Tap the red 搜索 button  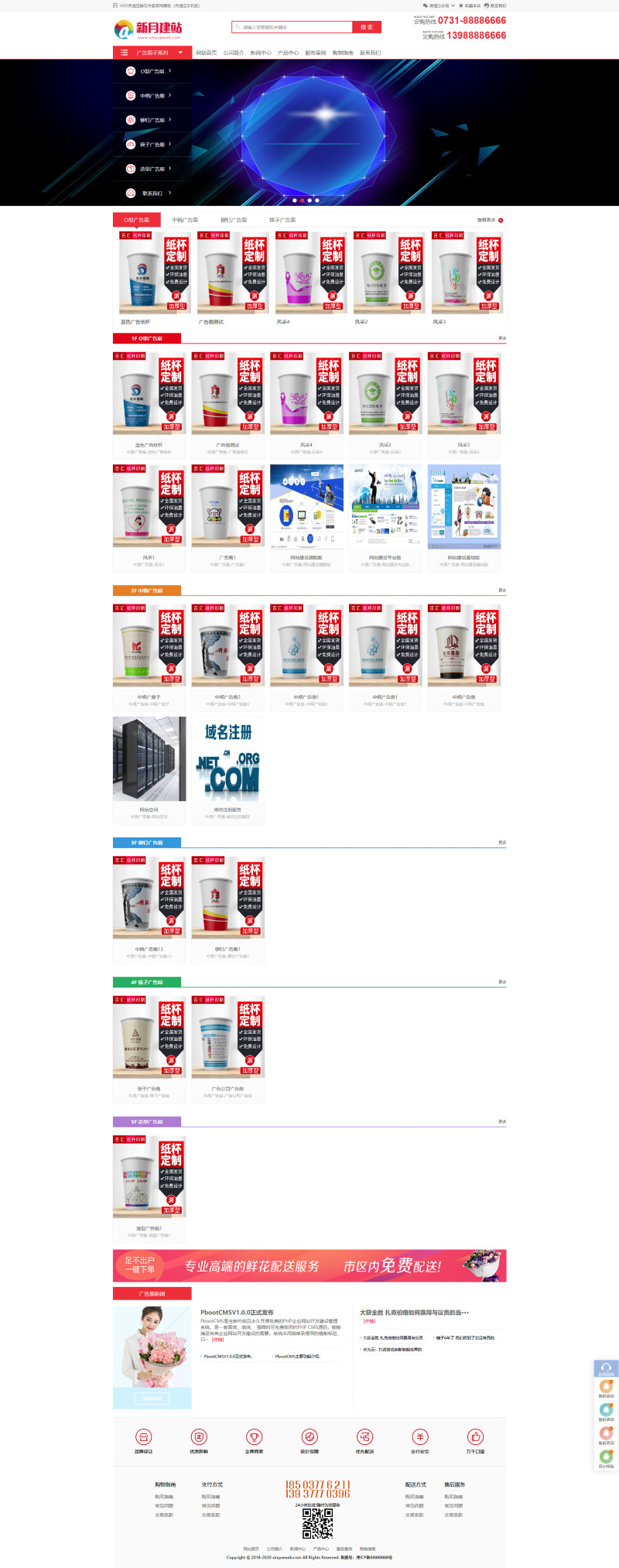click(x=367, y=27)
